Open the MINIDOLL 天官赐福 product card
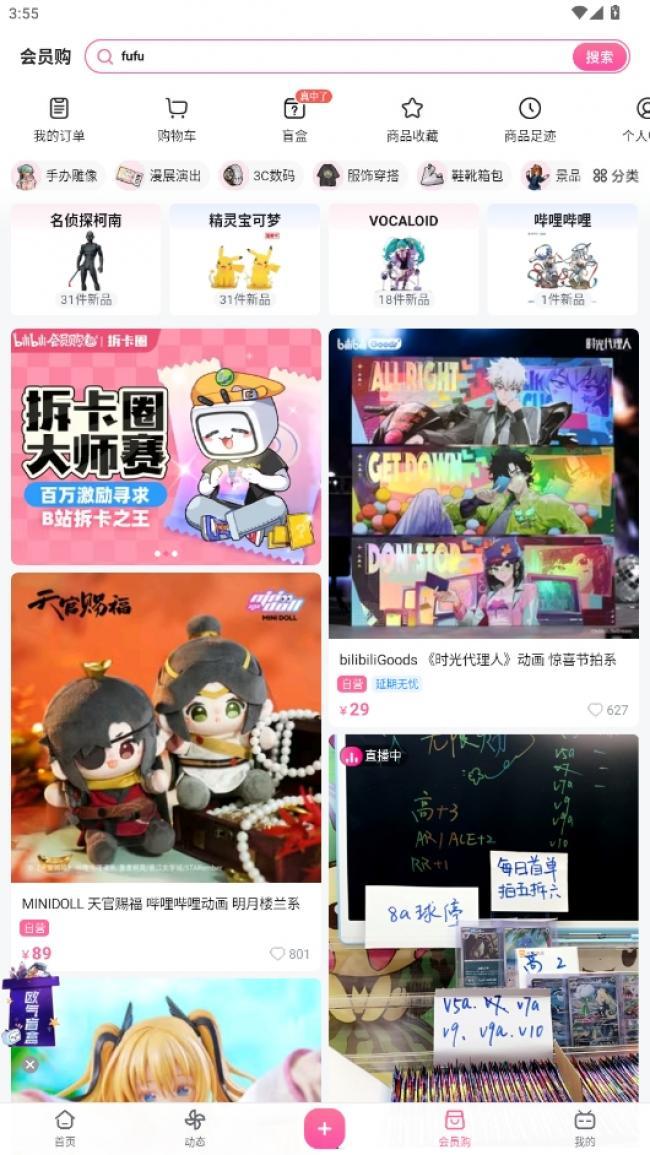The width and height of the screenshot is (650, 1155). tap(166, 770)
